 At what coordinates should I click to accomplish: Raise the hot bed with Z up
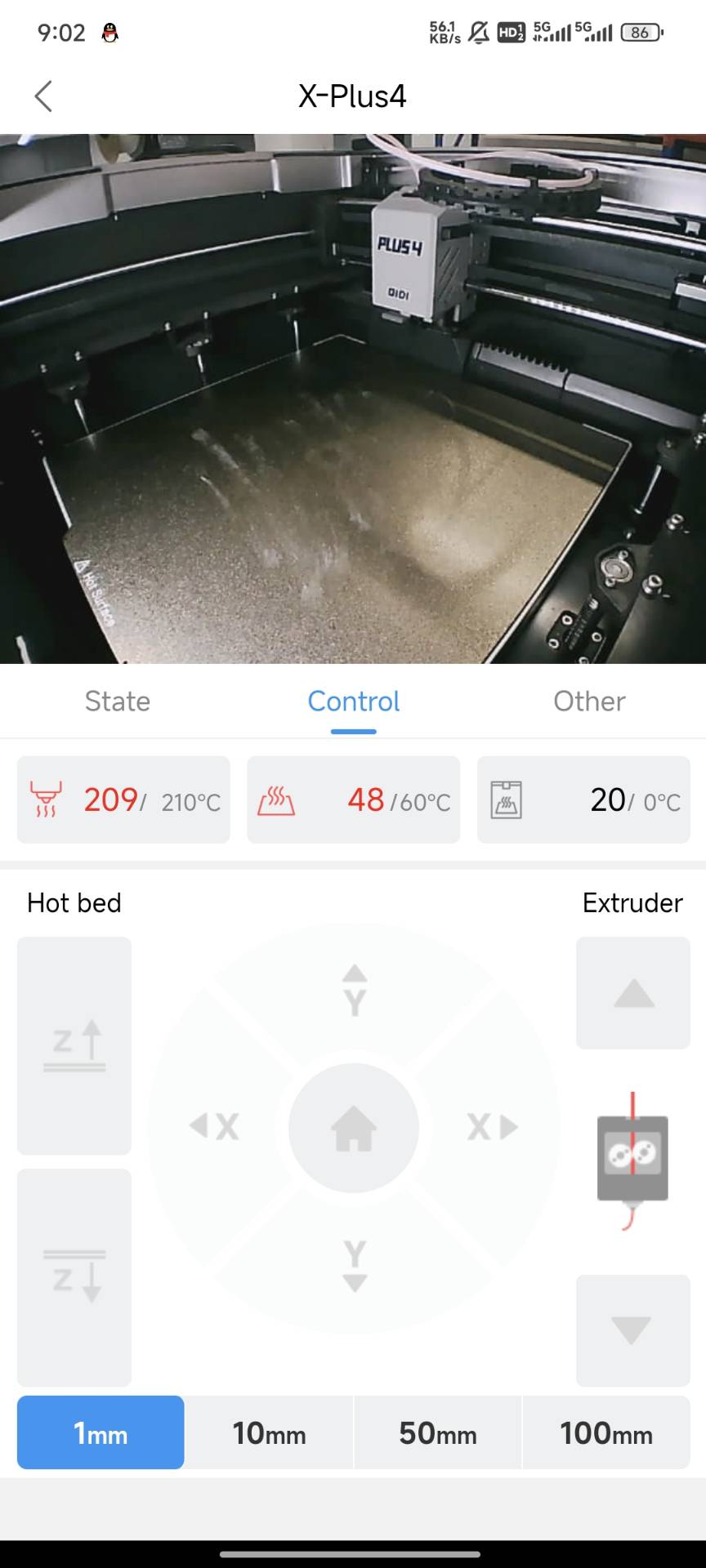point(74,1046)
